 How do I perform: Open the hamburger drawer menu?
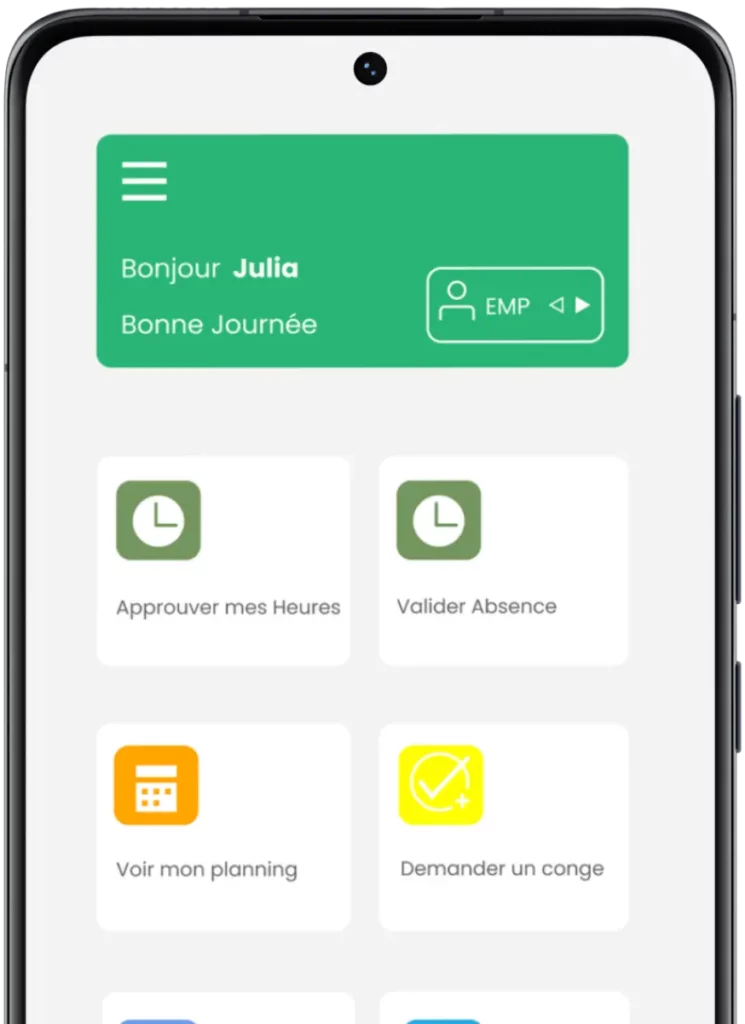click(144, 182)
